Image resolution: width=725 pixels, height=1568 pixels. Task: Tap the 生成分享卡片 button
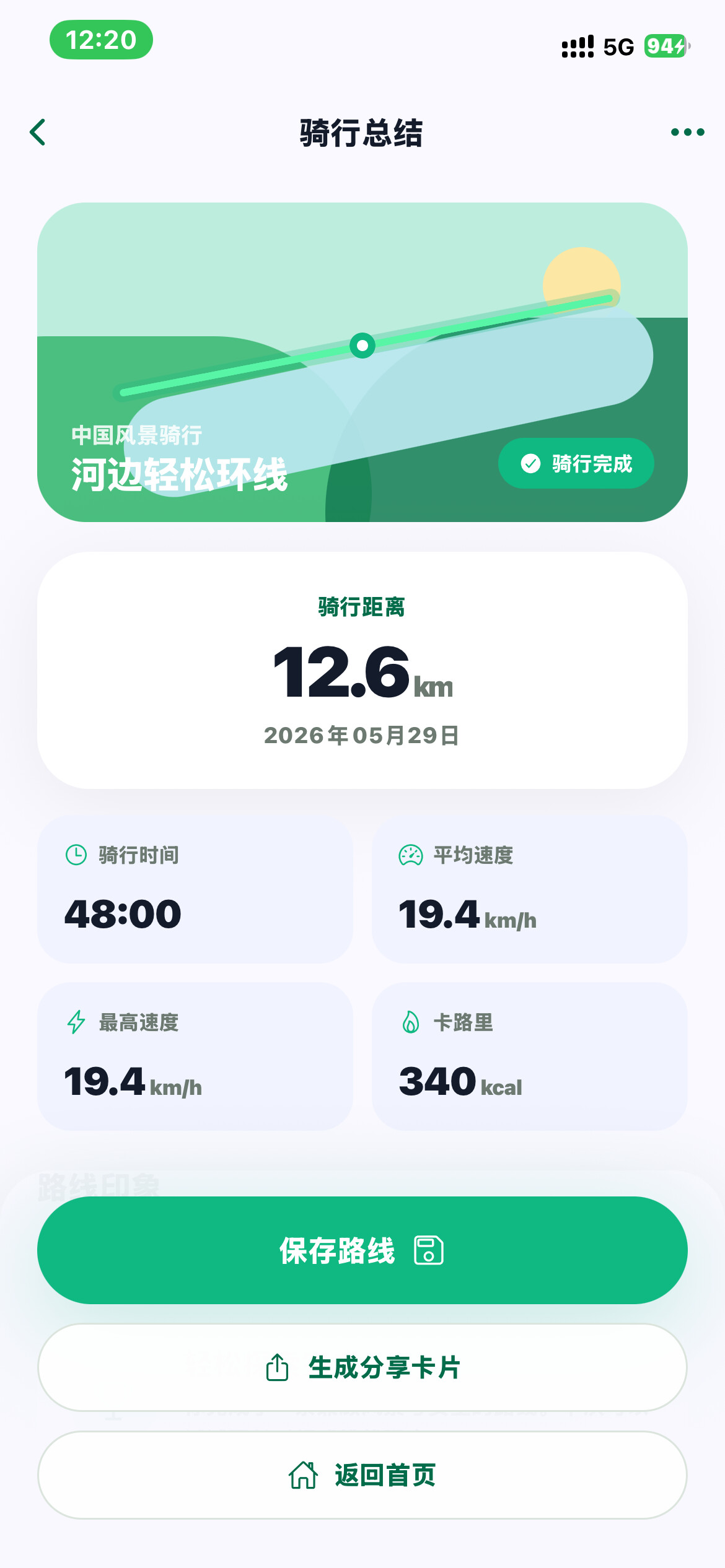362,1367
